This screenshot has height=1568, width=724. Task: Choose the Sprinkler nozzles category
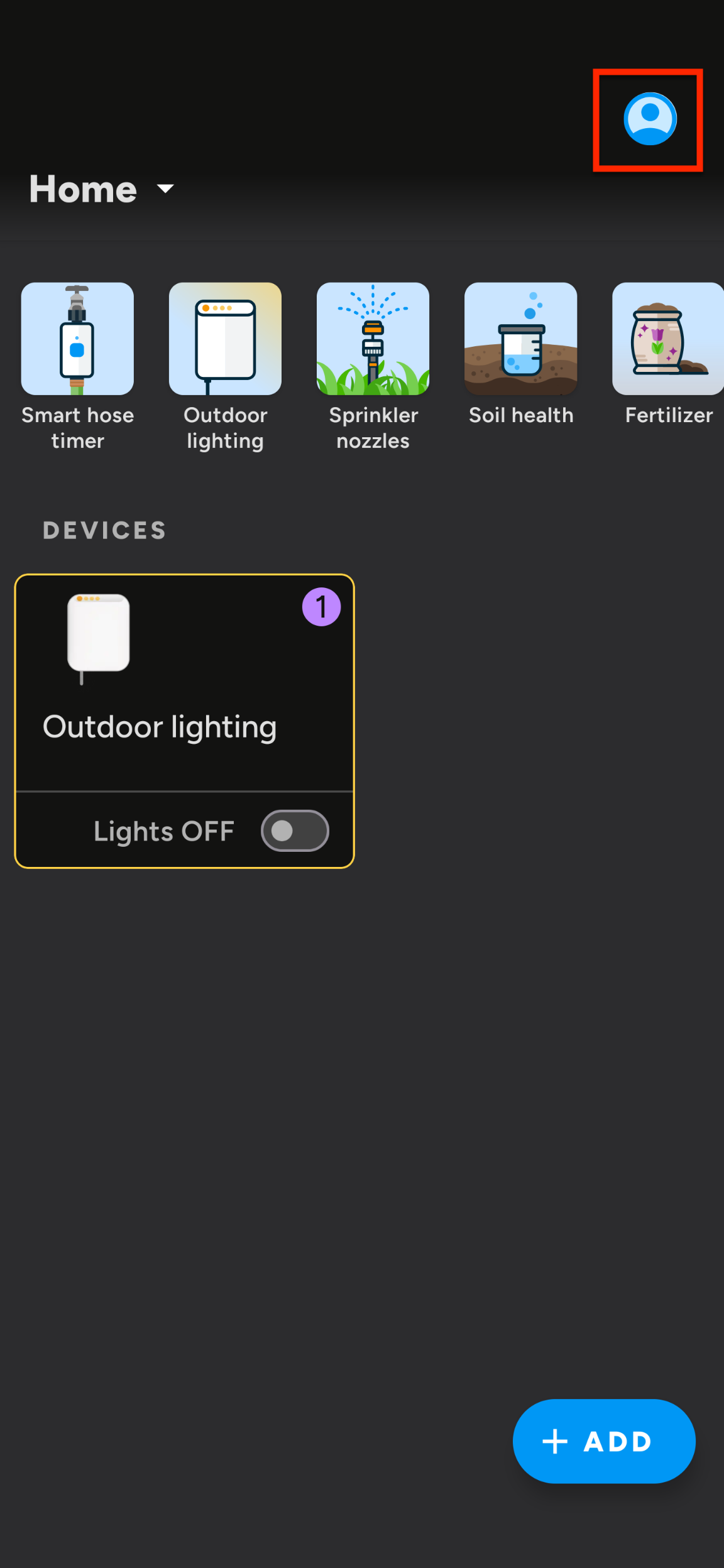click(373, 339)
